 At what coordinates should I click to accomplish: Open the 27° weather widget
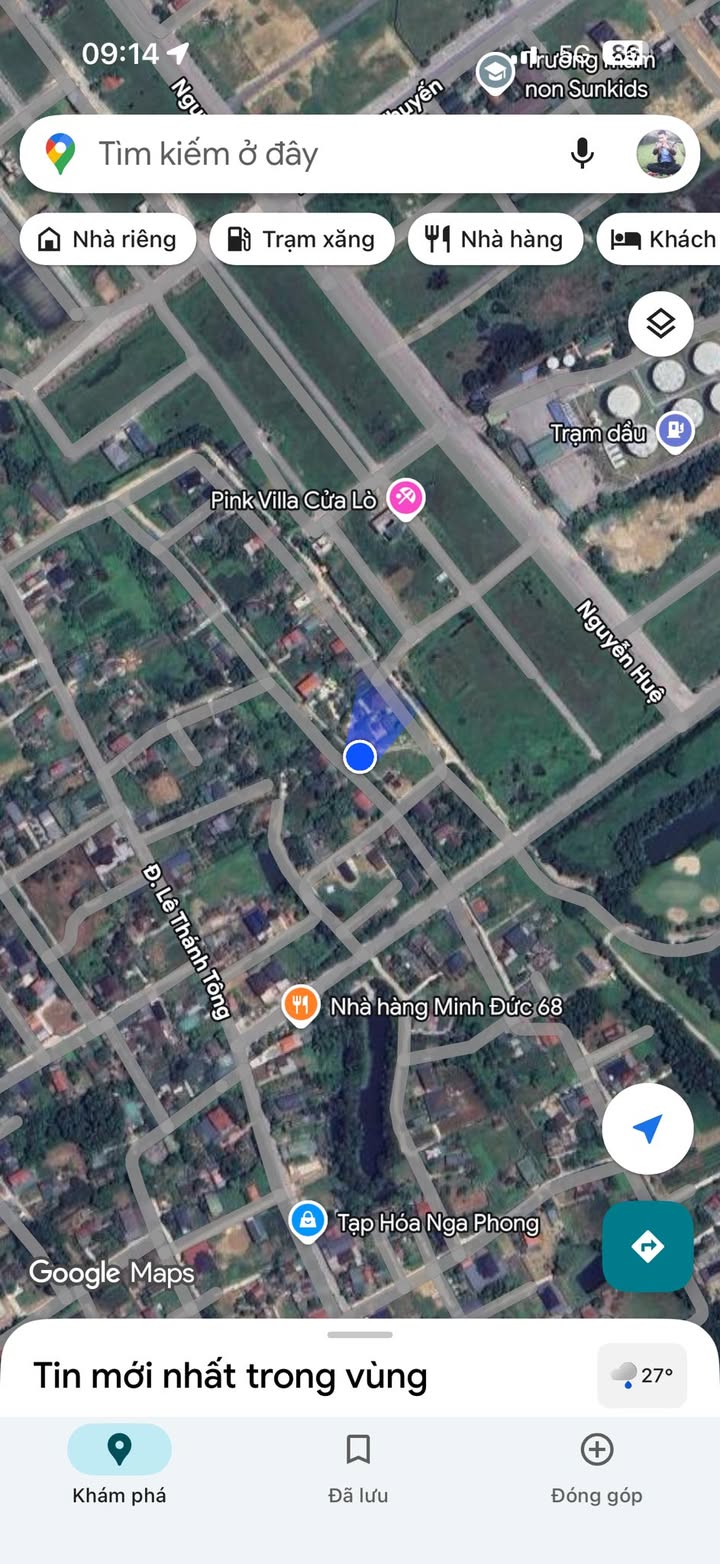(x=642, y=1376)
